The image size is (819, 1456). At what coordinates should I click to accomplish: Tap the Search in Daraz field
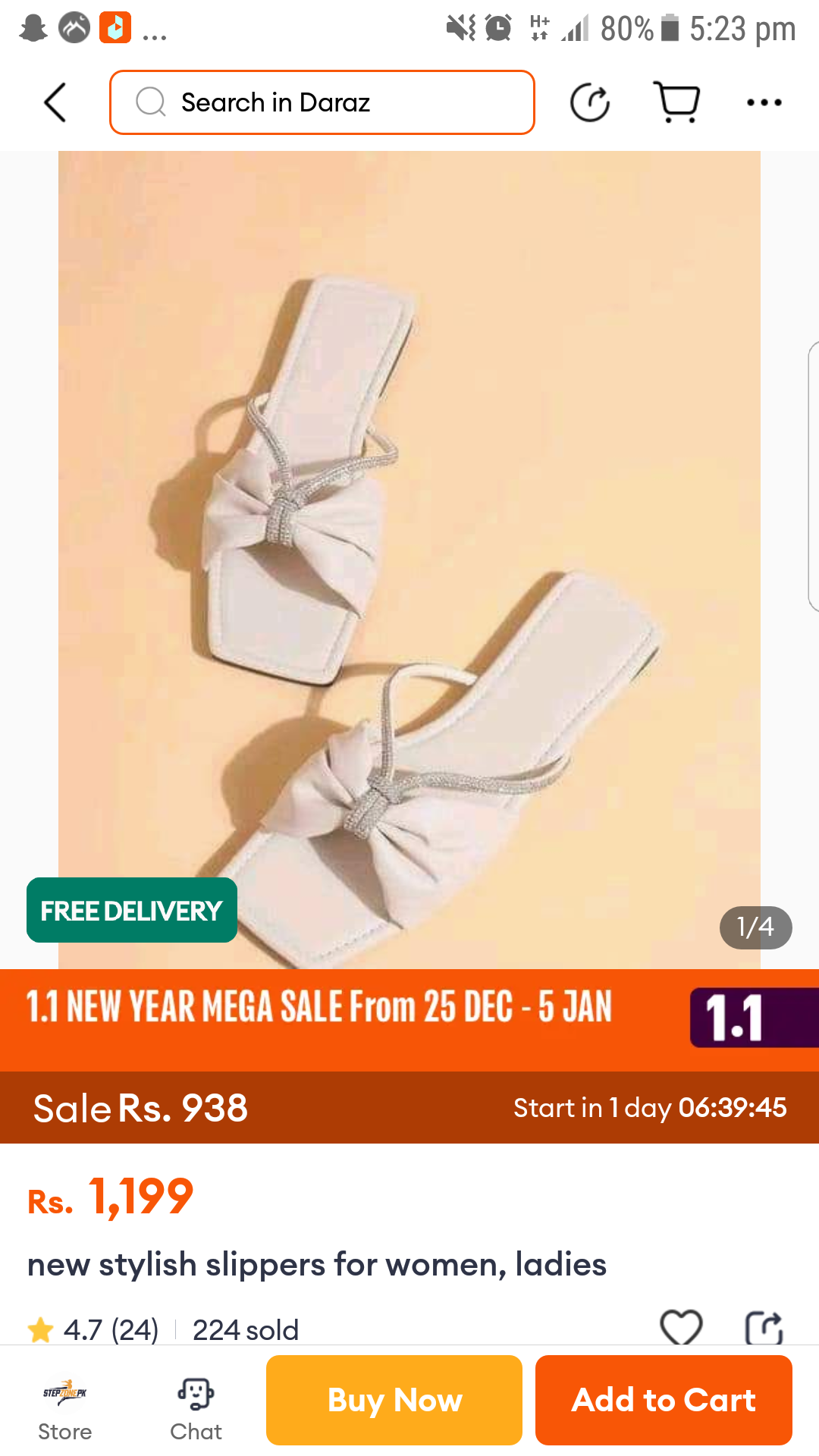[x=322, y=102]
